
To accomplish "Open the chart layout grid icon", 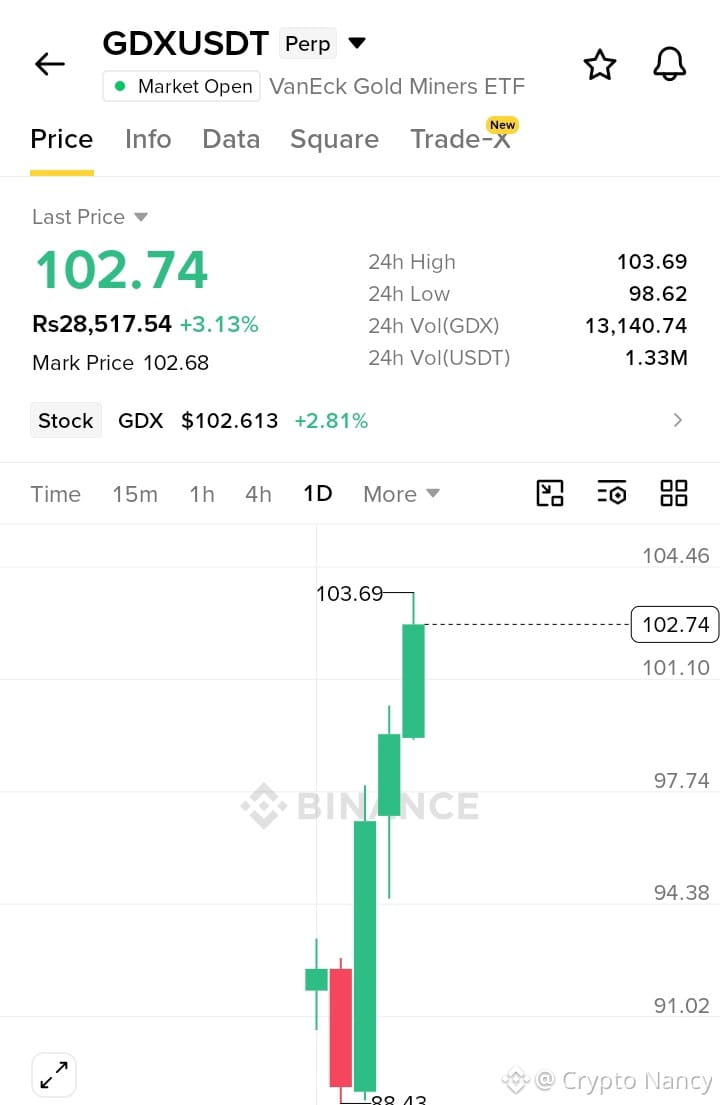I will 674,493.
